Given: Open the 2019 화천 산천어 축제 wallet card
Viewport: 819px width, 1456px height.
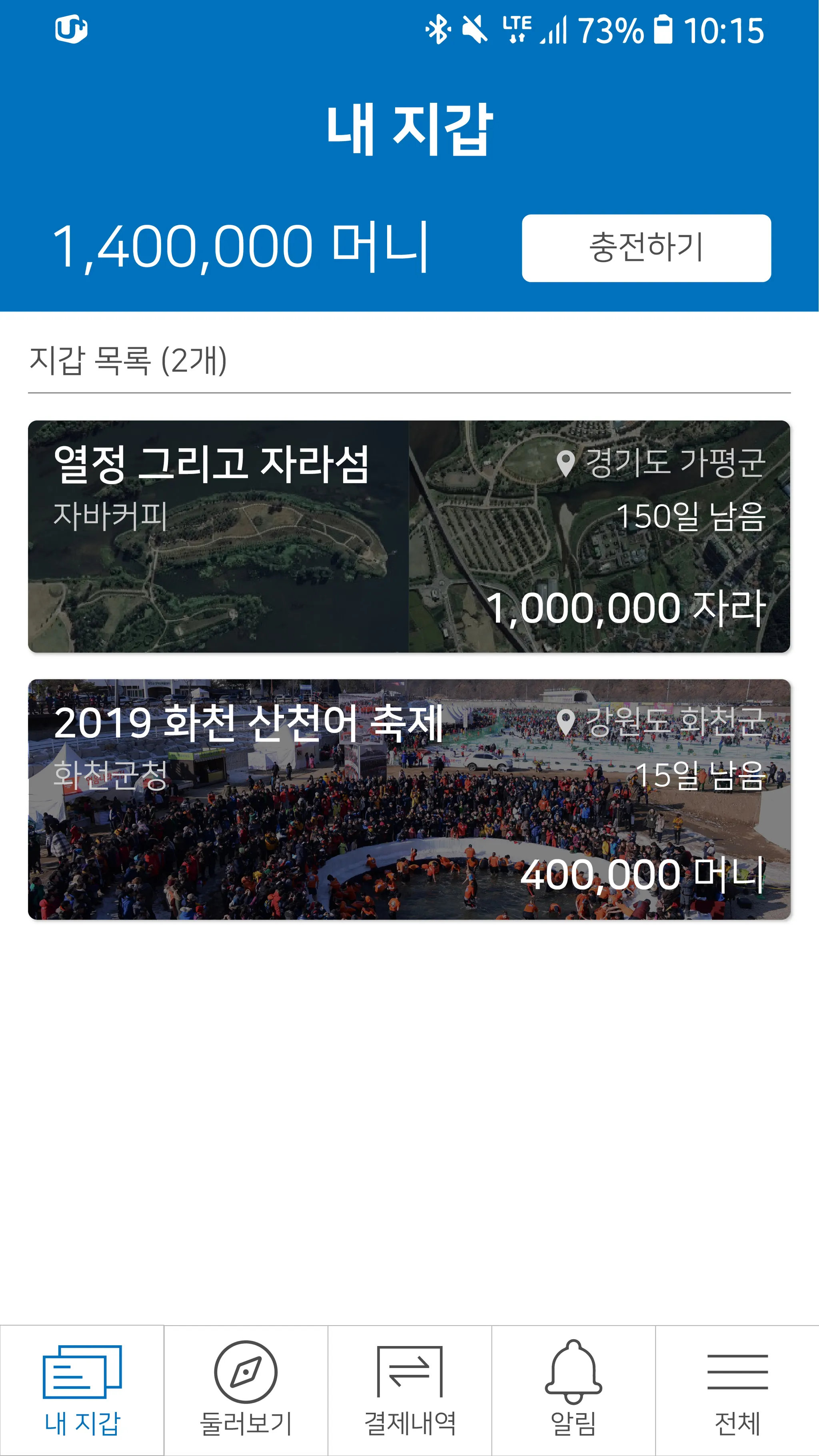Looking at the screenshot, I should (409, 799).
